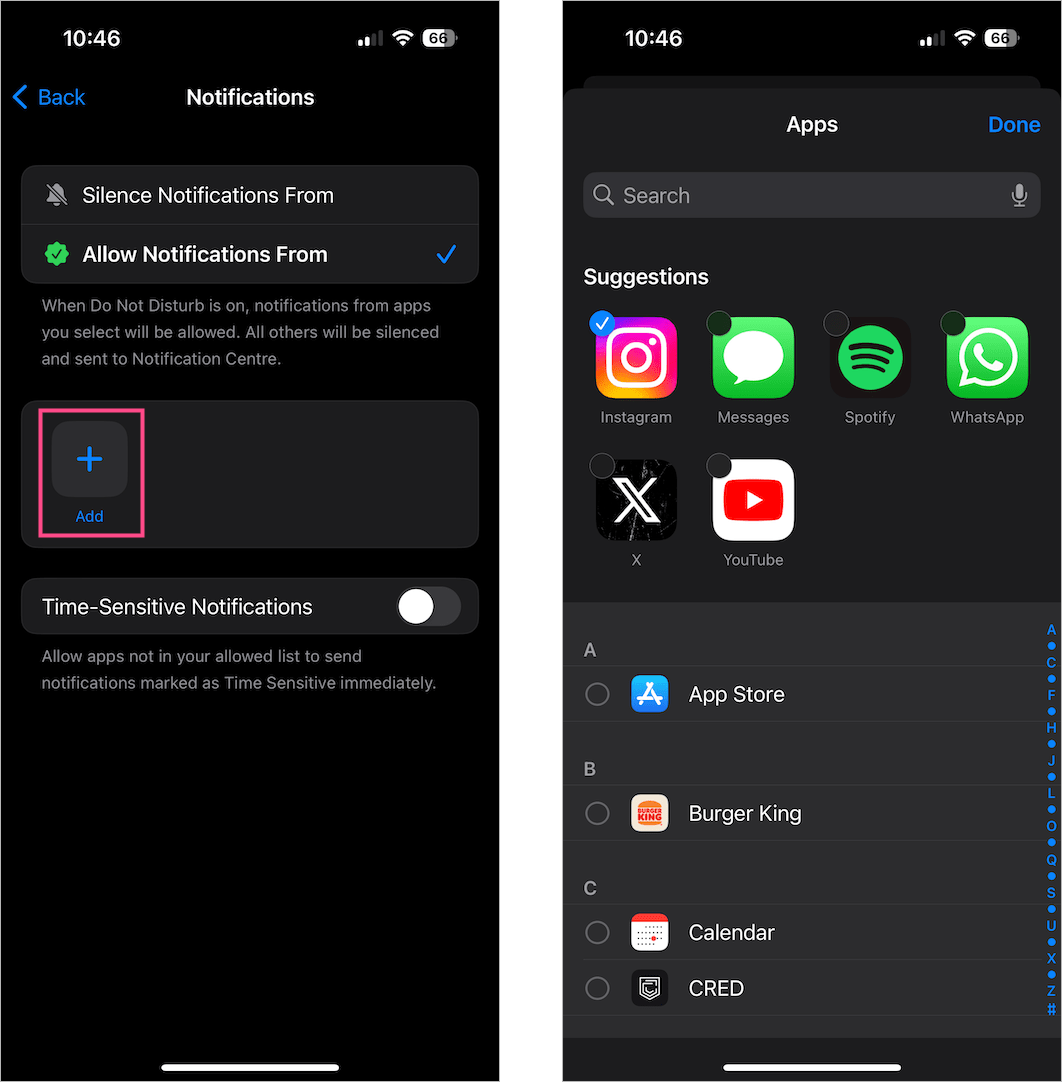The image size is (1062, 1082).
Task: Select WhatsApp in Suggestions
Action: [x=987, y=358]
